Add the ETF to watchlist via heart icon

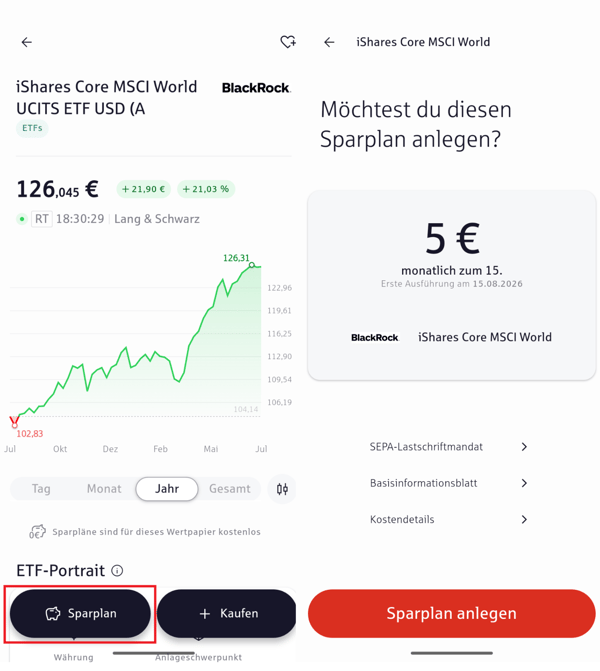[288, 42]
